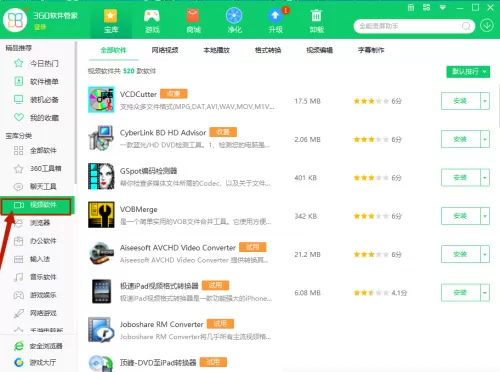This screenshot has height=372, width=500.
Task: Expand the 默认排行 sorting dropdown
Action: (468, 71)
